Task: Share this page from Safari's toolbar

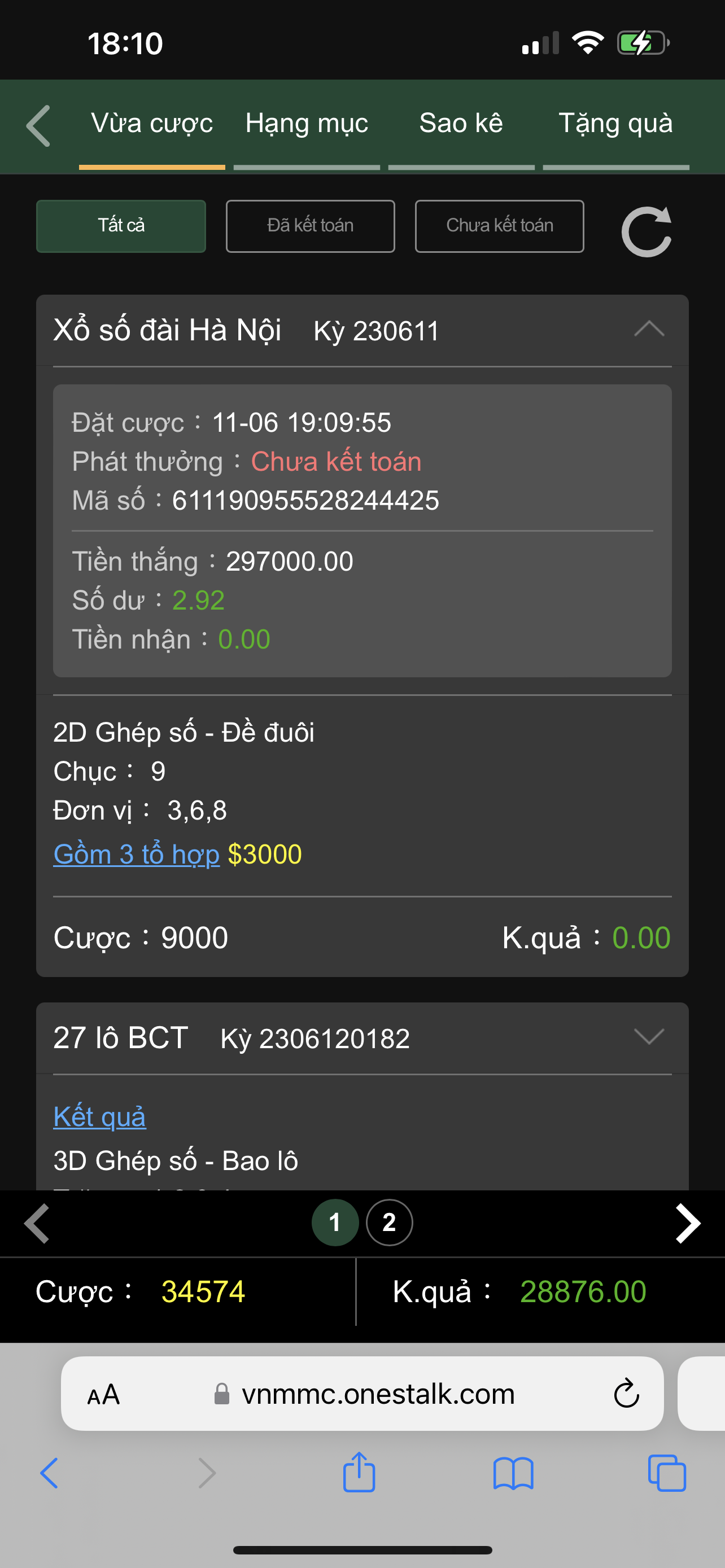Action: click(x=359, y=1472)
